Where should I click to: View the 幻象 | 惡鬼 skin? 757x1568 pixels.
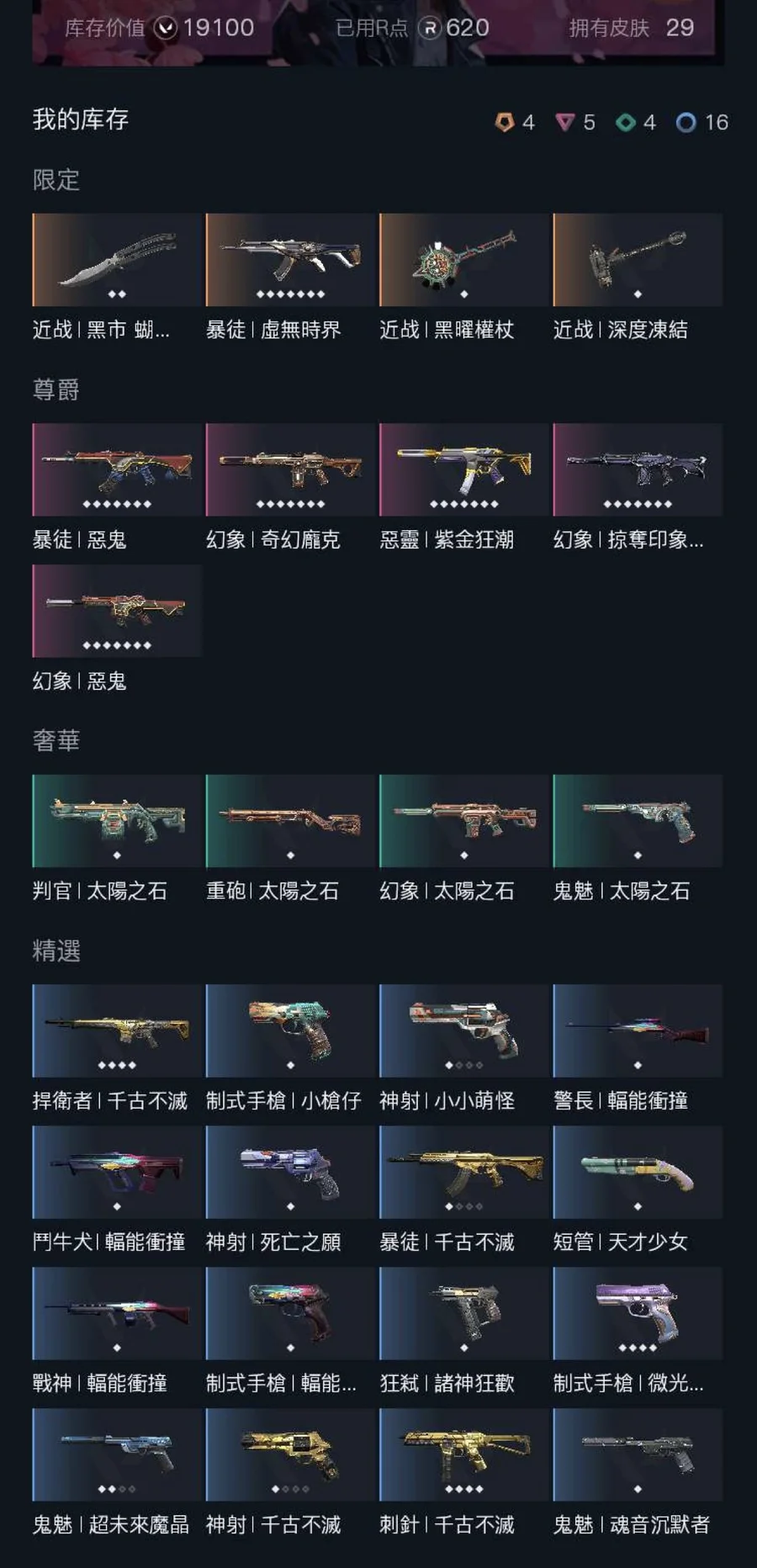click(x=117, y=611)
